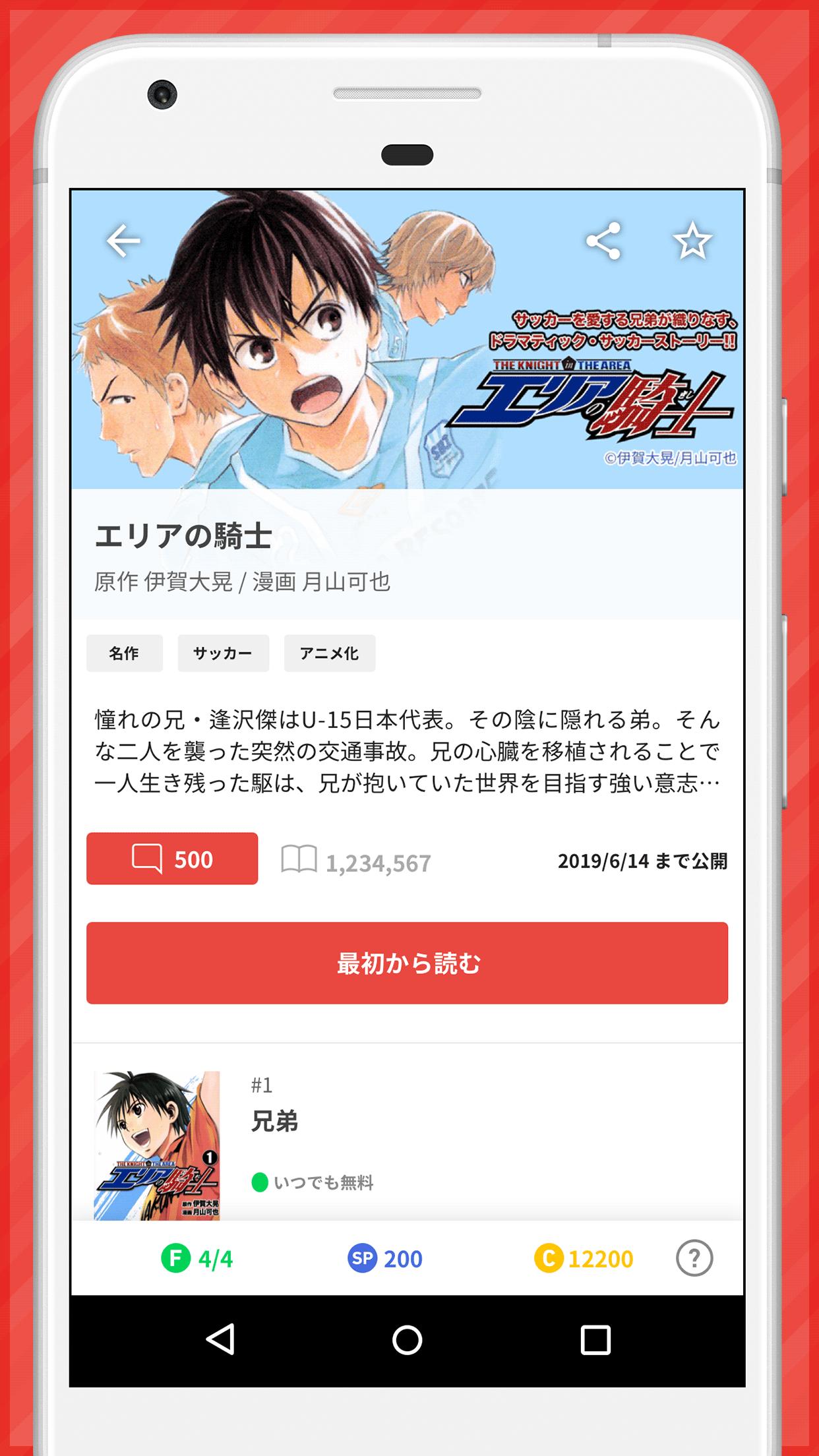
Task: Open the help question mark icon
Action: (694, 1258)
